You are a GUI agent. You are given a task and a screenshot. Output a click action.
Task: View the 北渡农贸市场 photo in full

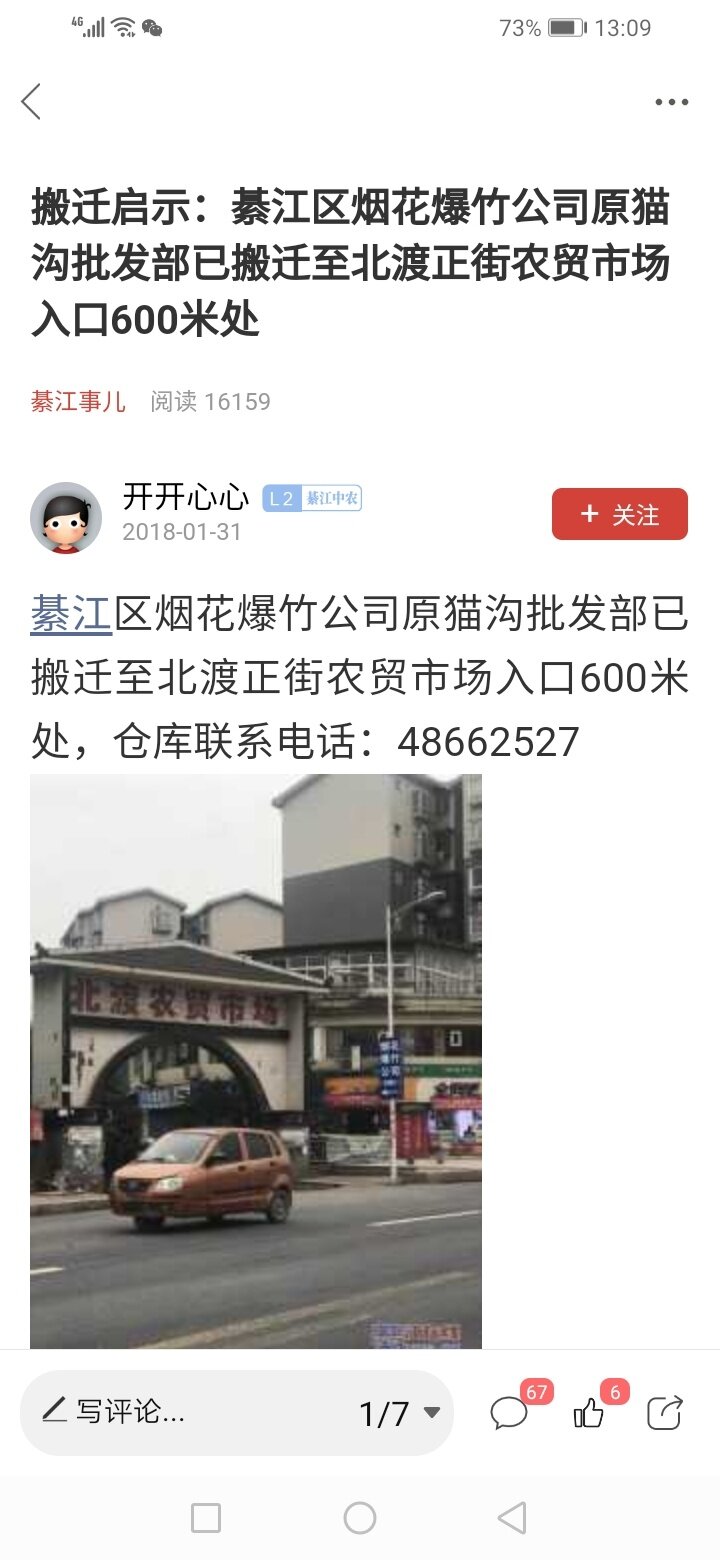[x=256, y=1060]
